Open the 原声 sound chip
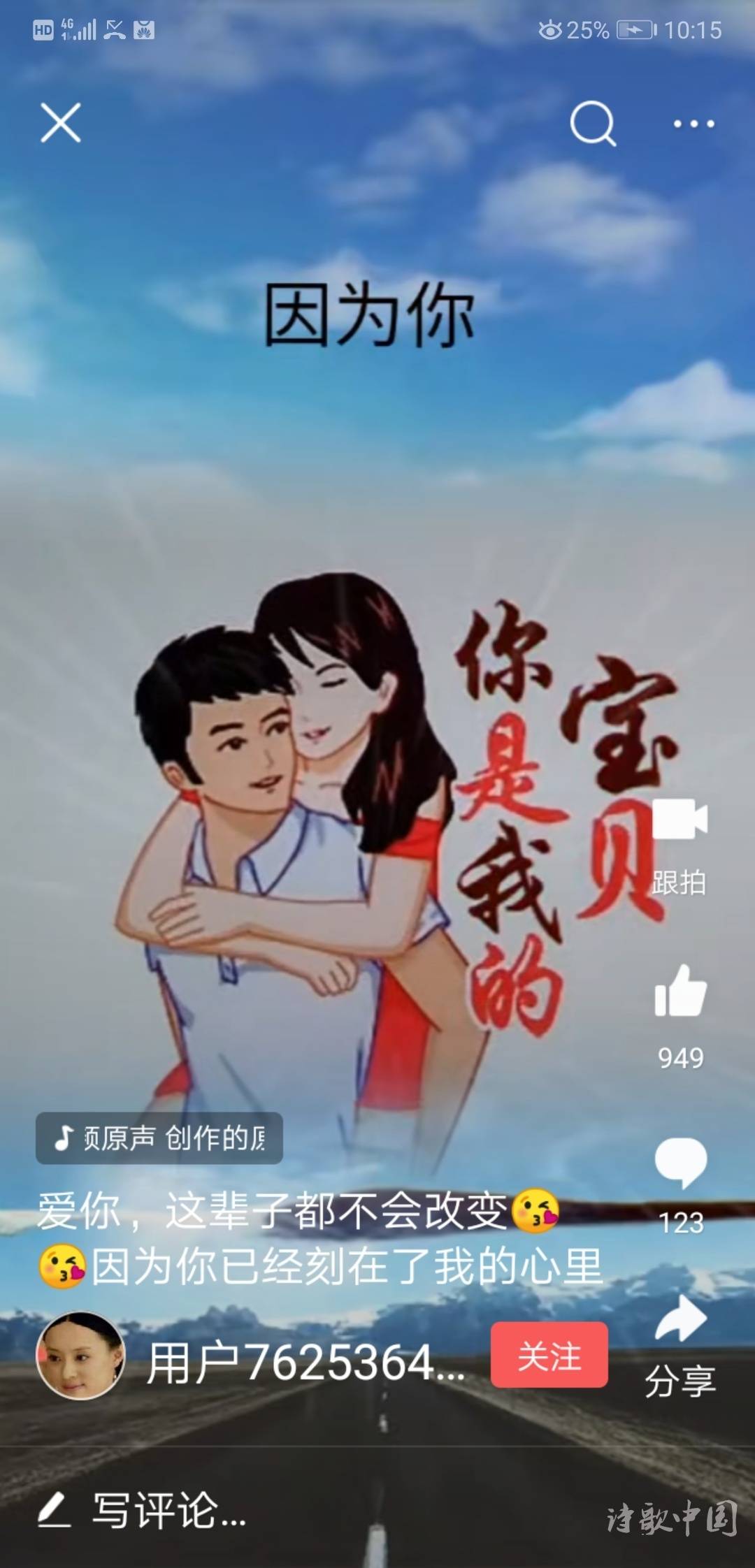 click(159, 1138)
